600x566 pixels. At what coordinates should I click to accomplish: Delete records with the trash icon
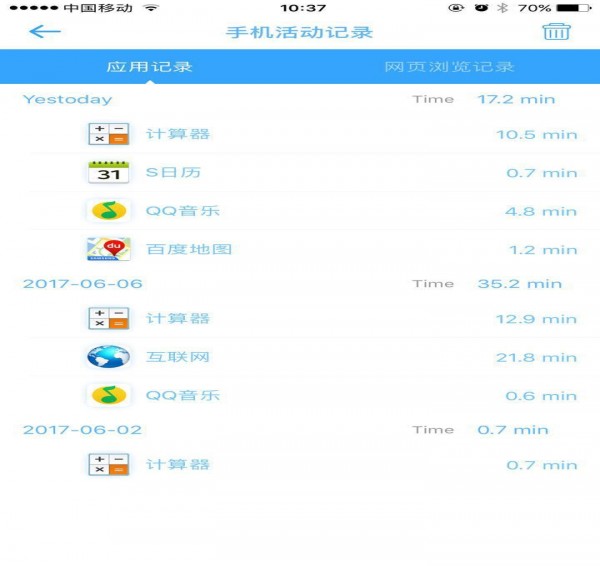(x=556, y=31)
